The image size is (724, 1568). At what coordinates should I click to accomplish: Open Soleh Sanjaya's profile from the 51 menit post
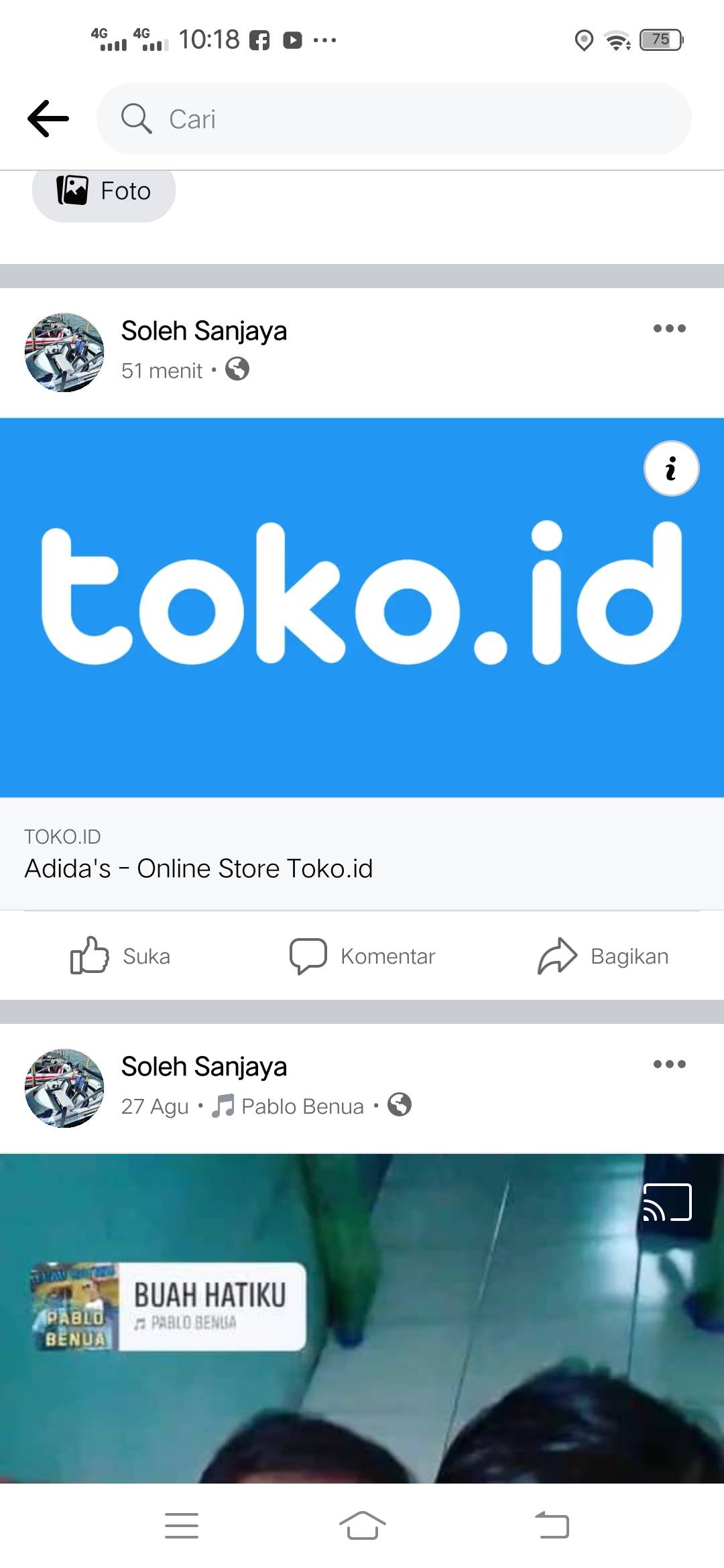[x=204, y=331]
